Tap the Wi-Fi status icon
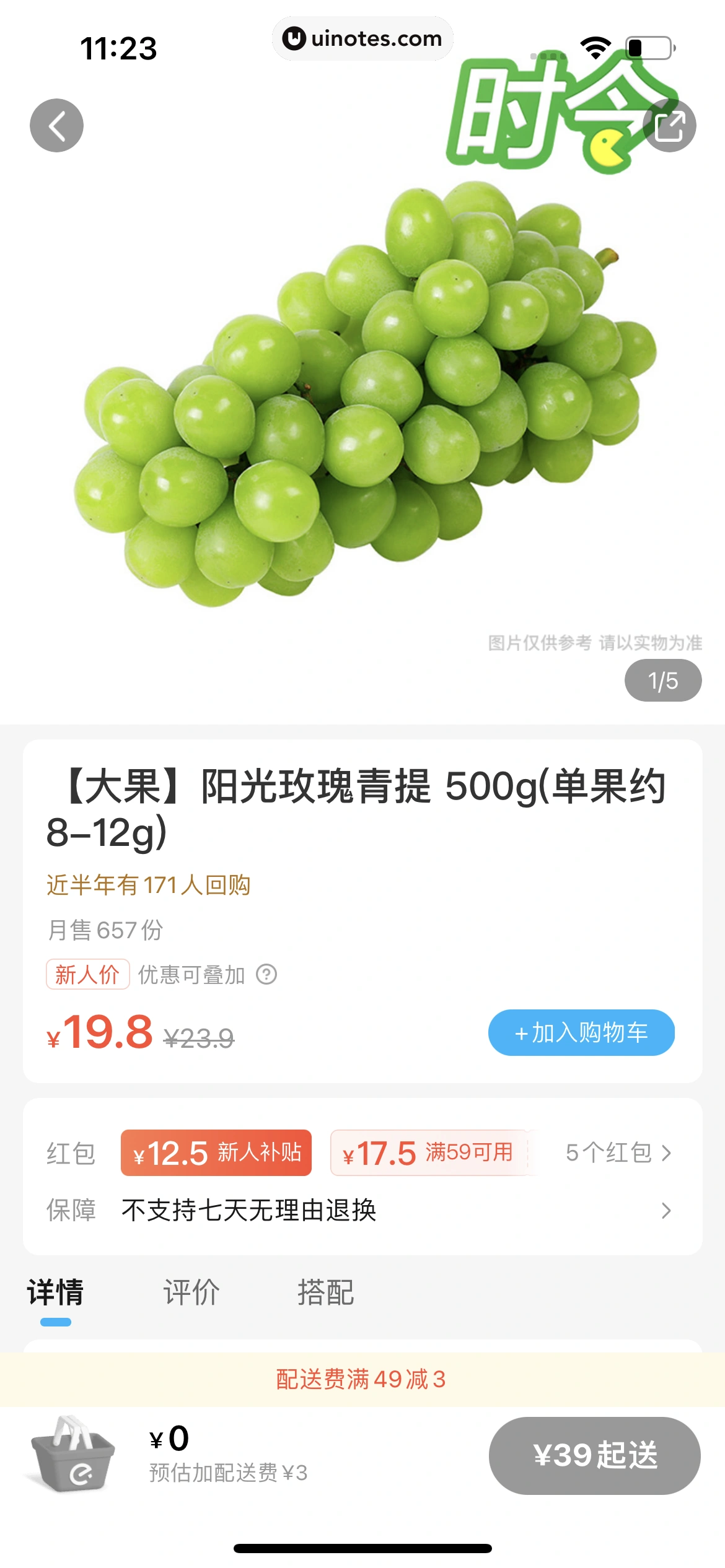Screen dimensions: 725x1568 tap(596, 47)
